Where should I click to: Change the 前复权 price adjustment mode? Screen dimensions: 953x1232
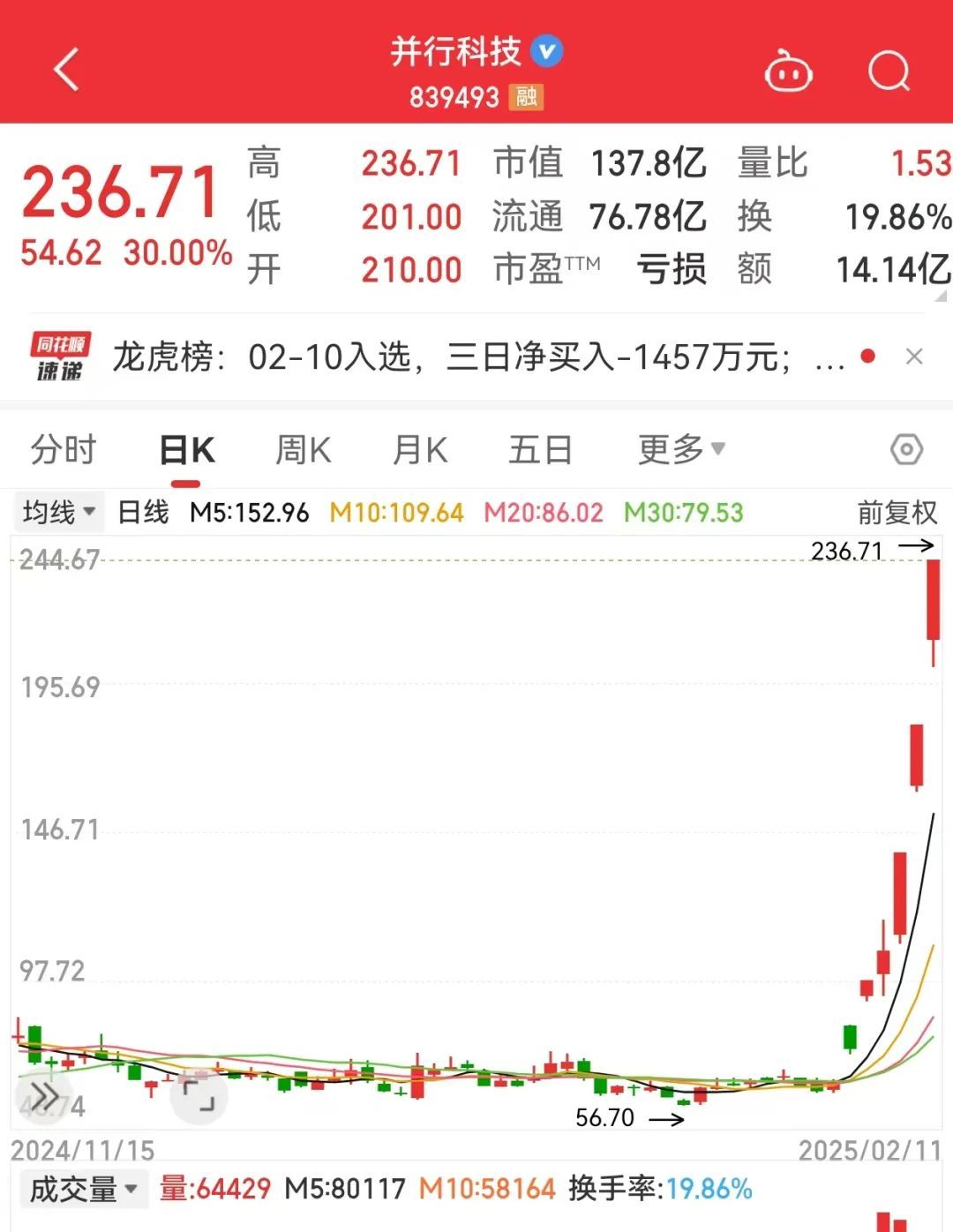[897, 513]
